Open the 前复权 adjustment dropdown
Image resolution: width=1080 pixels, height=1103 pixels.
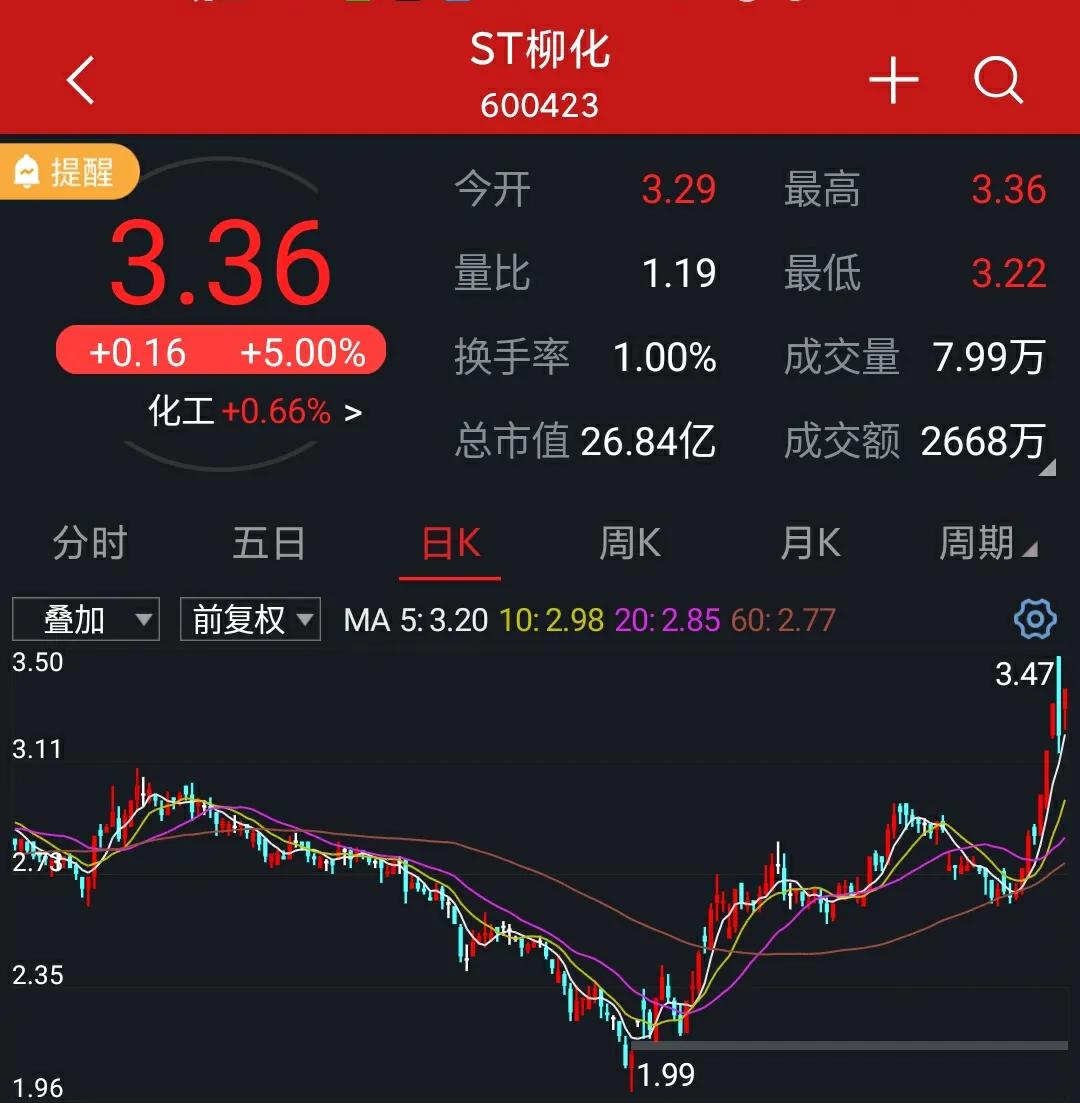(249, 620)
